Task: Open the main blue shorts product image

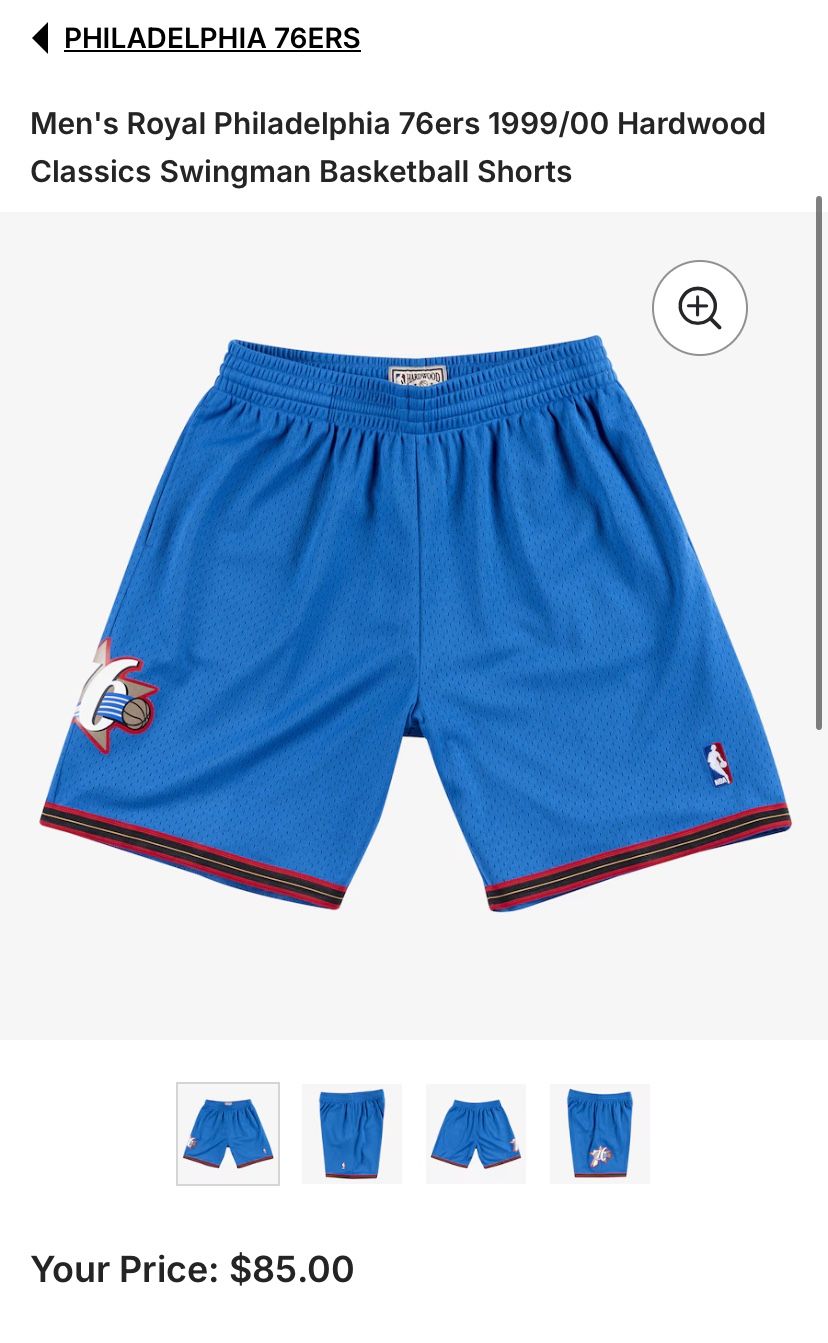Action: coord(415,624)
